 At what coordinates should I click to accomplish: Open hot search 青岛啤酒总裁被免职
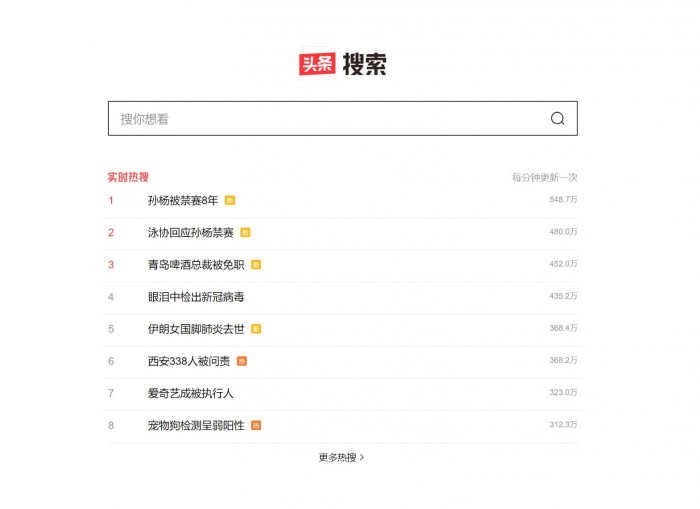tap(196, 265)
